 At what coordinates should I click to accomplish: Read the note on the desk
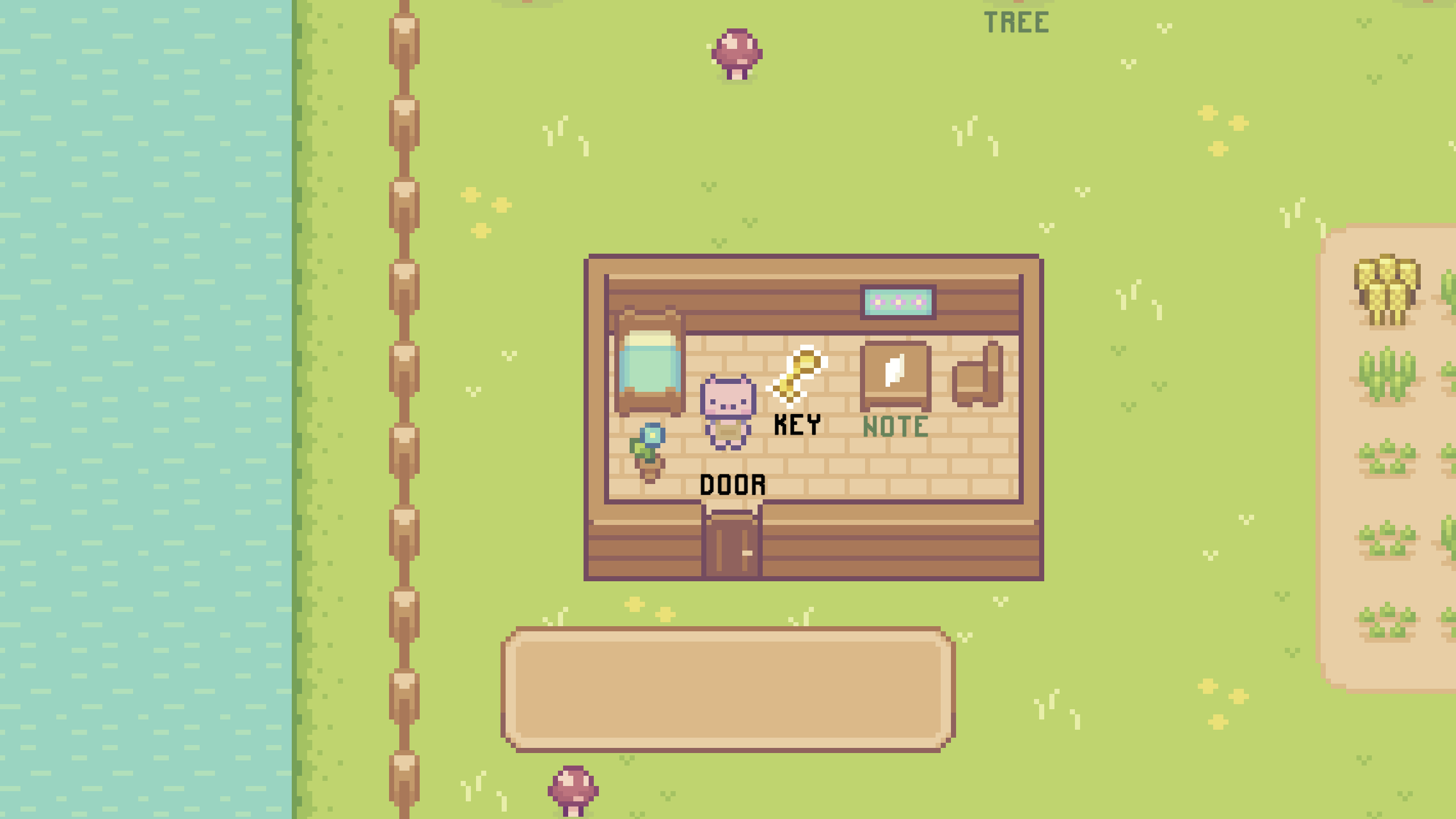(895, 372)
